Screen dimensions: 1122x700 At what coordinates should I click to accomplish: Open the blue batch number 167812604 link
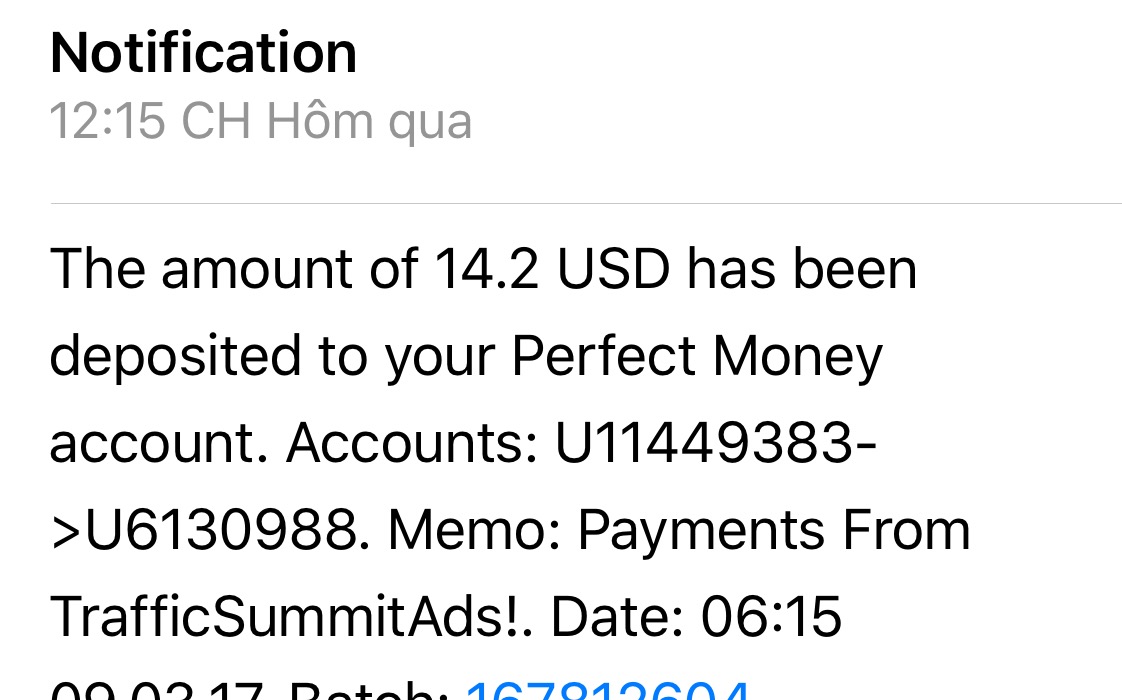pos(607,690)
